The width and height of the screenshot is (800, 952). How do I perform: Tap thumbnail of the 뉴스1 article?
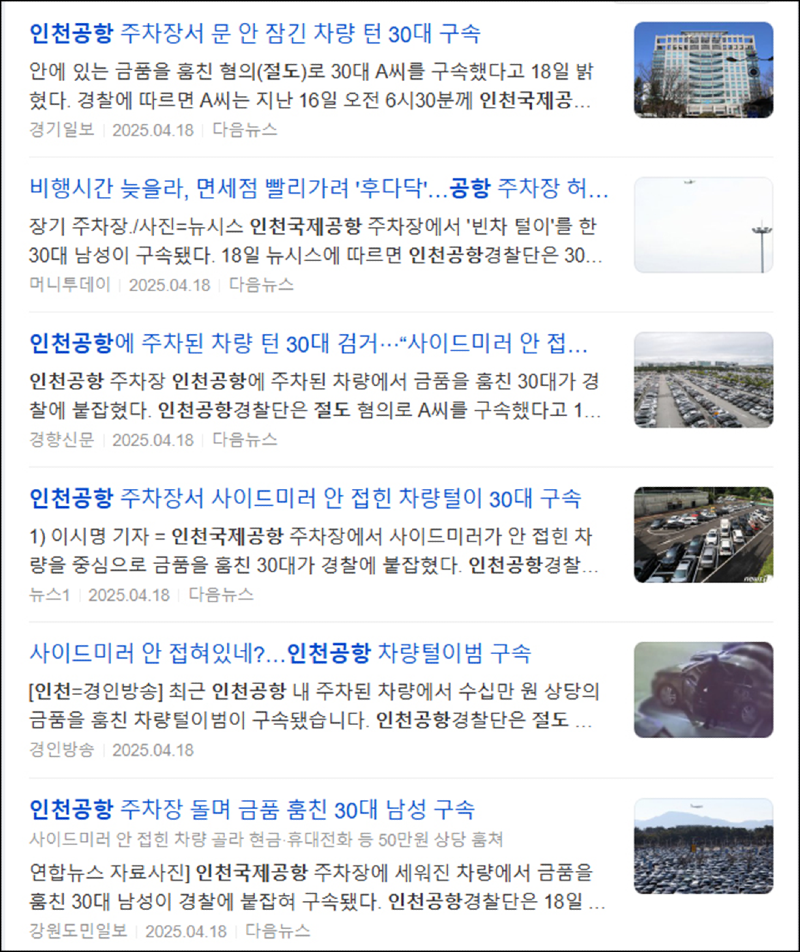[x=703, y=535]
